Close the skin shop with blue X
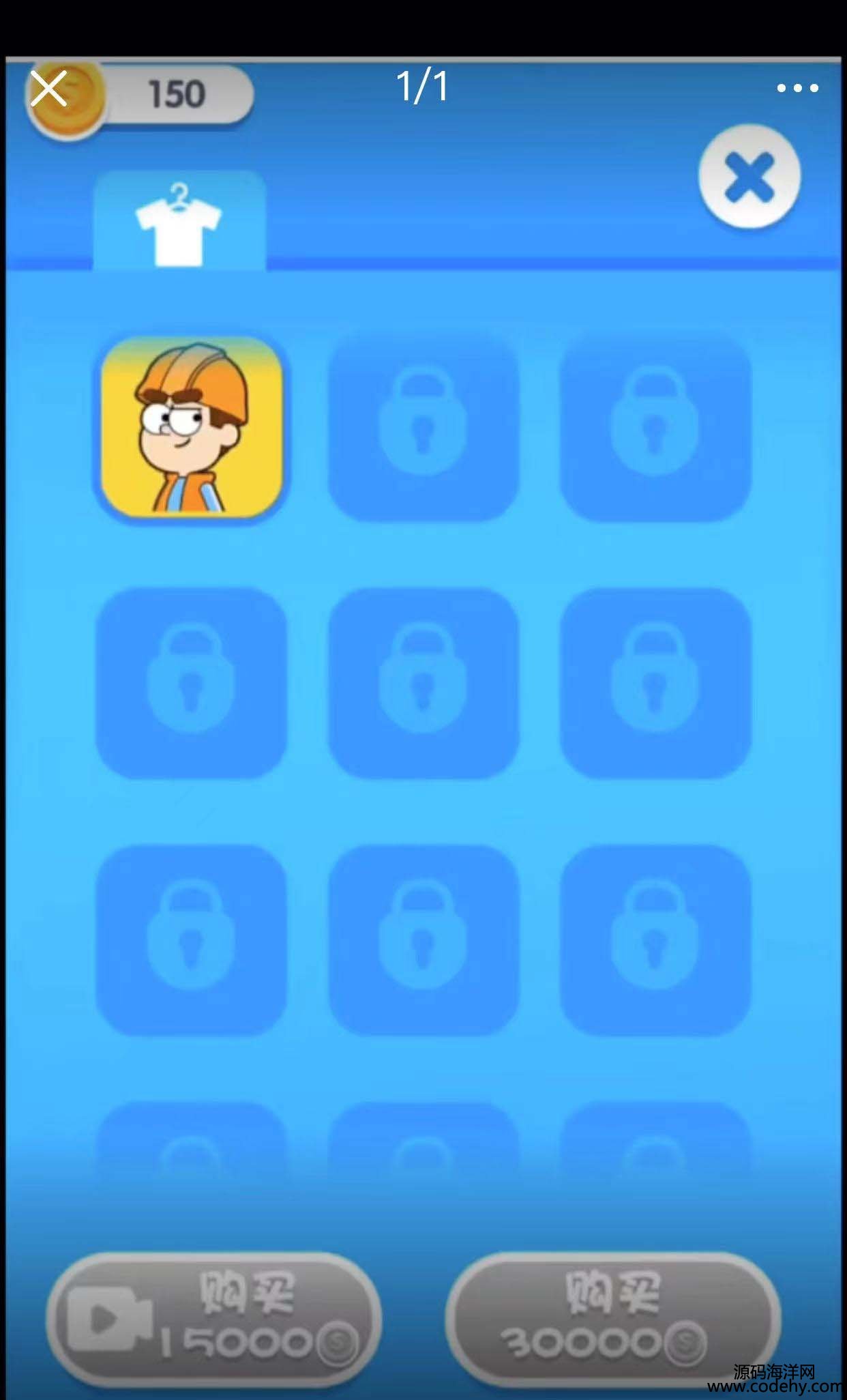The height and width of the screenshot is (1400, 847). pyautogui.click(x=749, y=177)
